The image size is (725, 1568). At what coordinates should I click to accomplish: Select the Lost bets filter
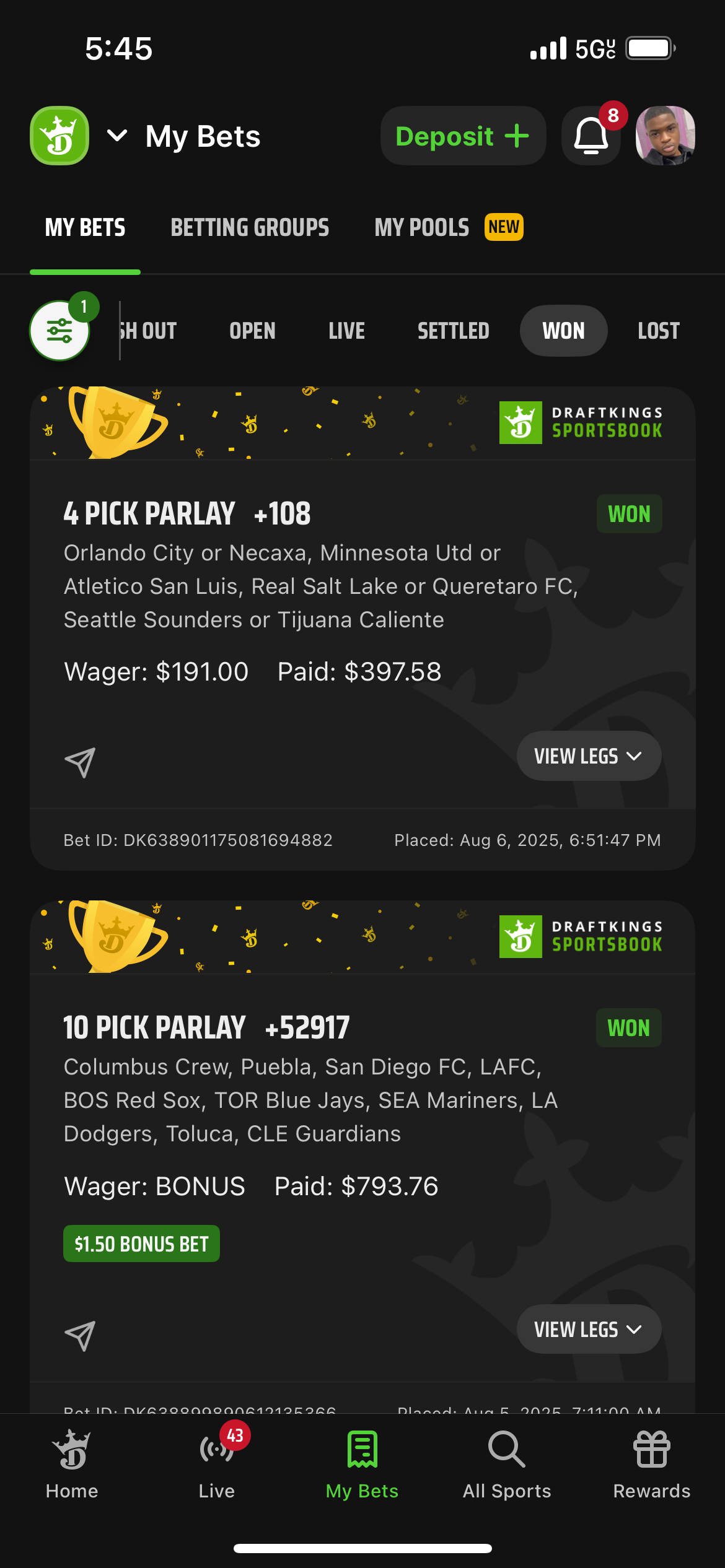click(658, 331)
